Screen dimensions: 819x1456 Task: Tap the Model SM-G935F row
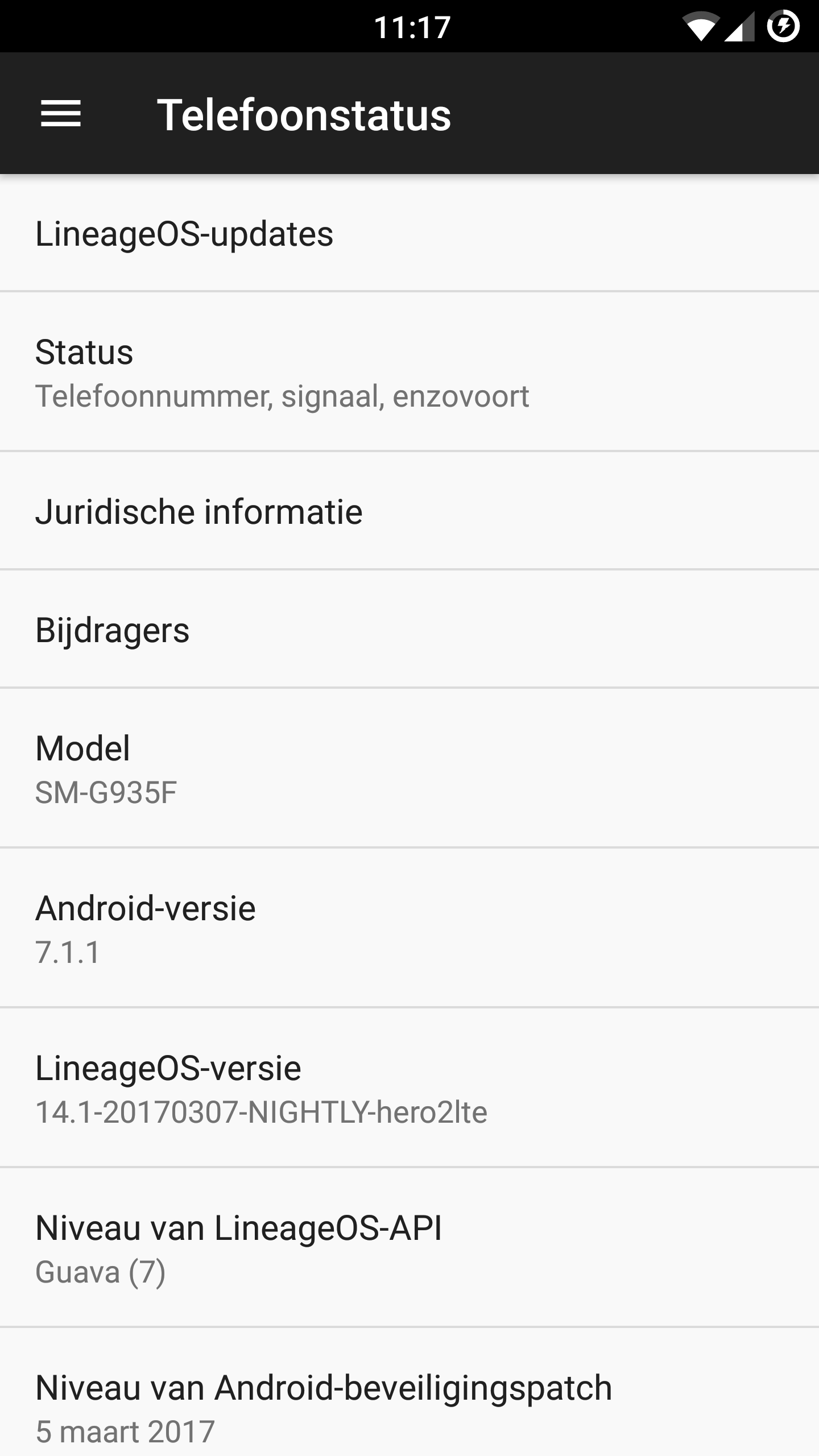click(x=409, y=768)
